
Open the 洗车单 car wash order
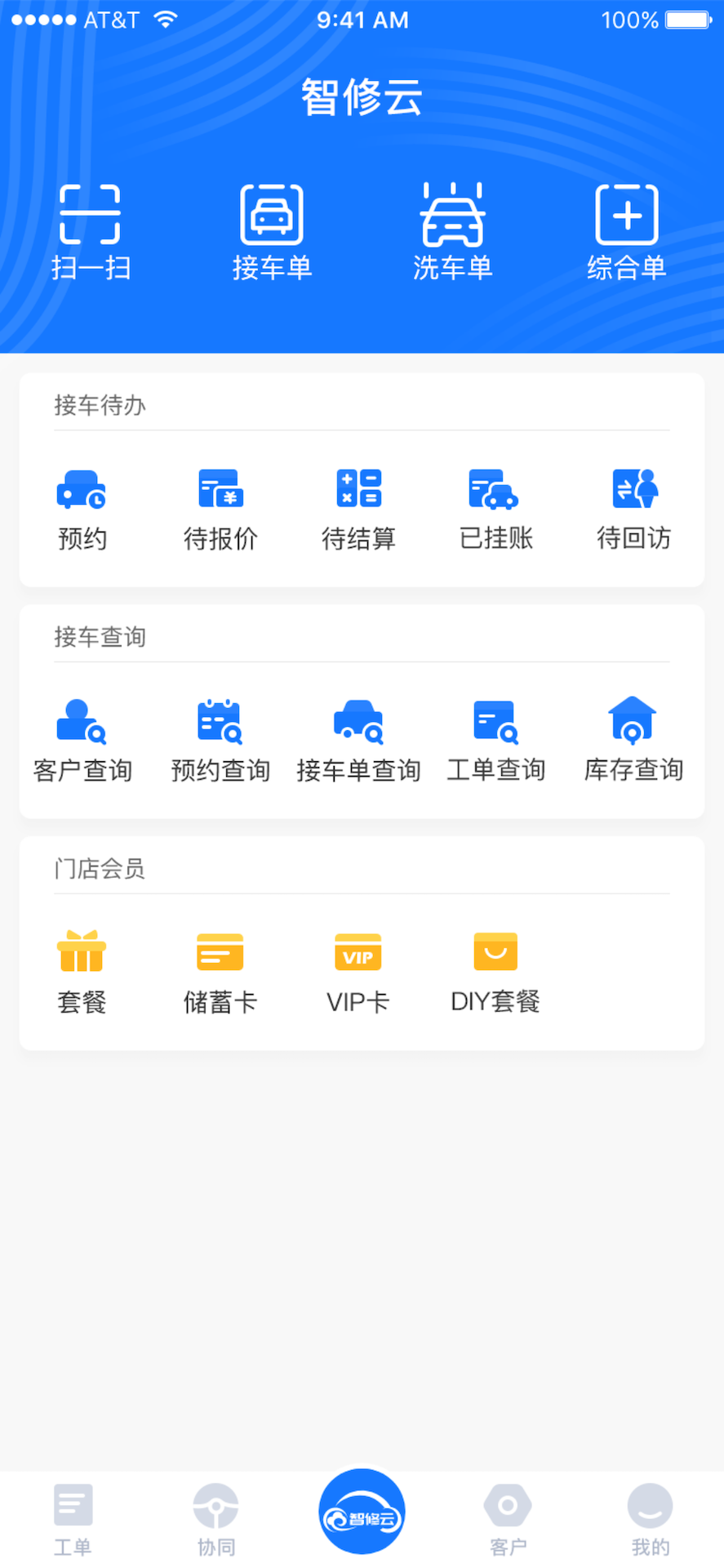click(452, 229)
